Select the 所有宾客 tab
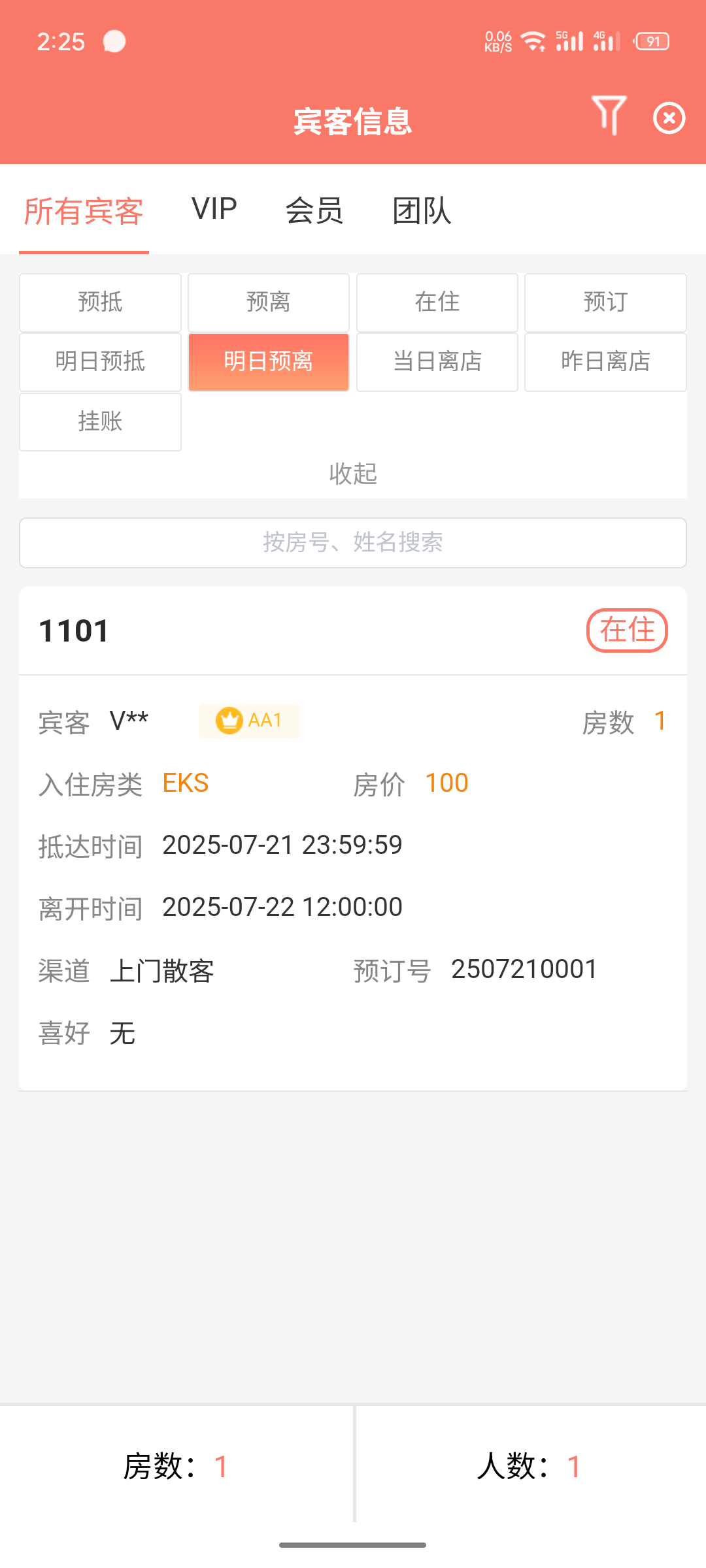Image resolution: width=706 pixels, height=1568 pixels. tap(84, 211)
